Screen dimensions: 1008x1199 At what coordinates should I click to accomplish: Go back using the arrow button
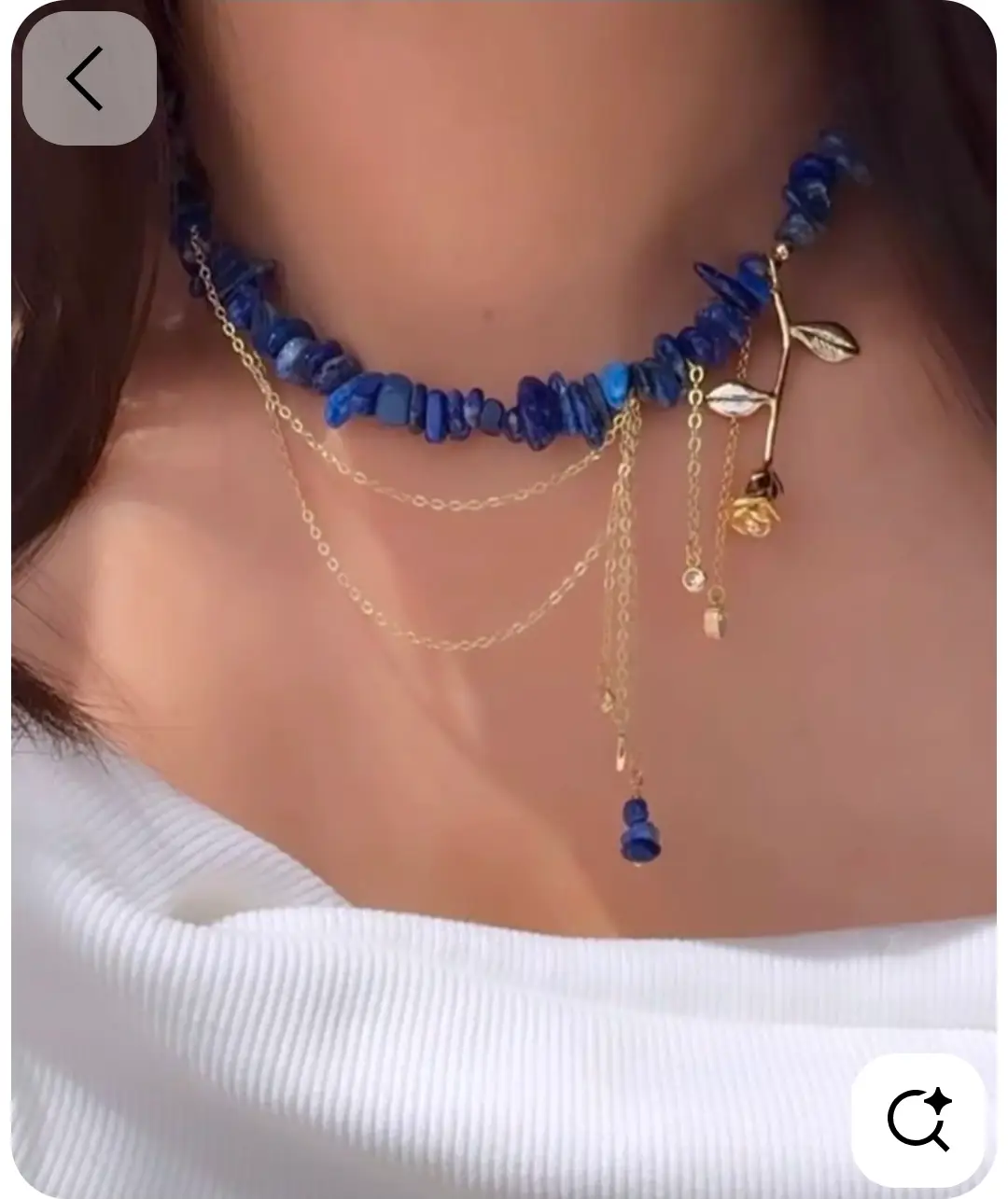pyautogui.click(x=89, y=78)
